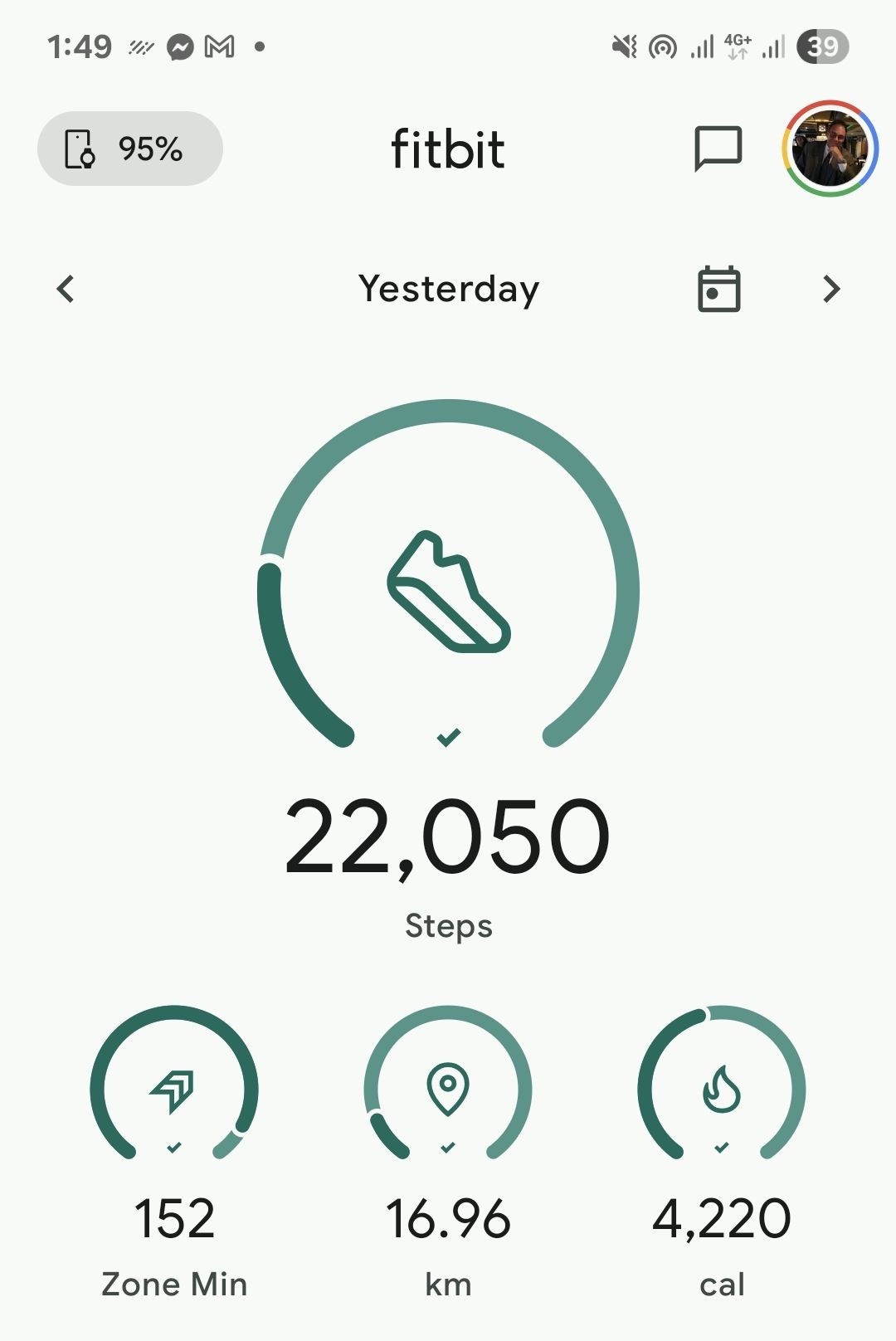The image size is (896, 1341).
Task: Open the messages inbox icon
Action: [718, 149]
